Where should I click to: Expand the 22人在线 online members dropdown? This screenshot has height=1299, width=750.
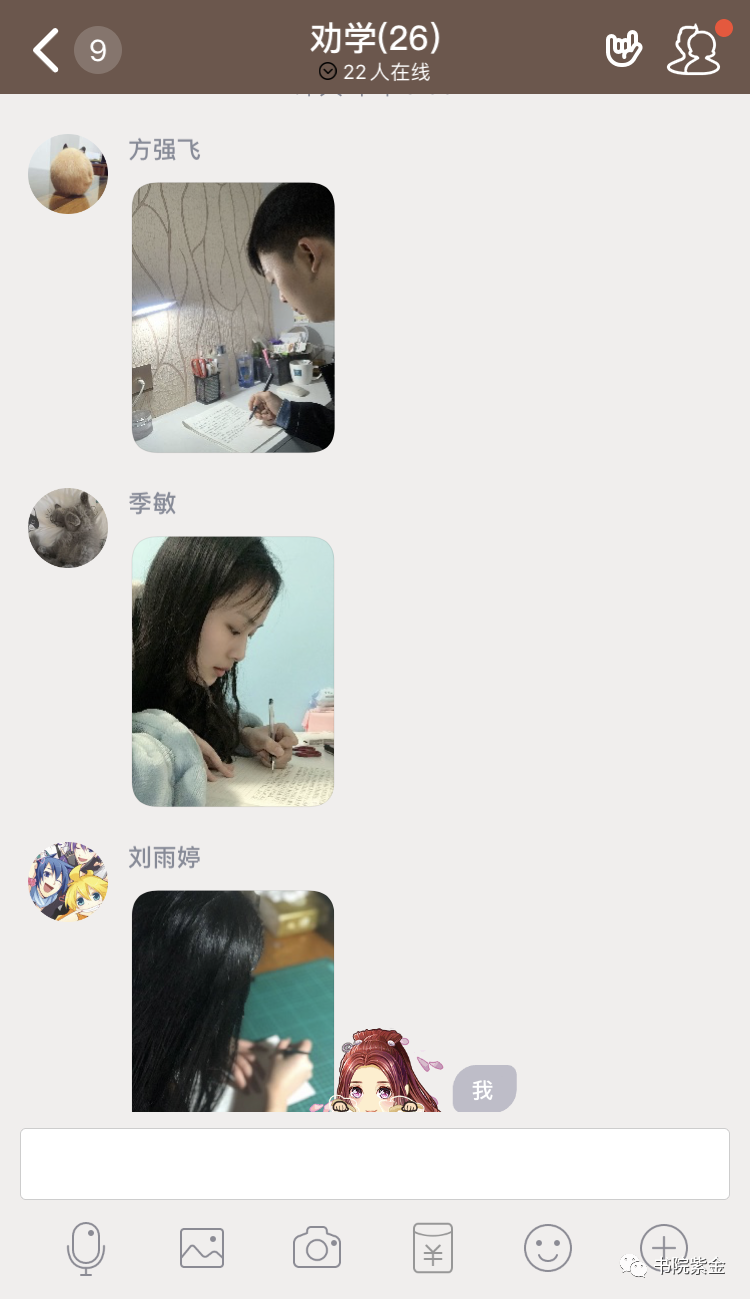(374, 72)
